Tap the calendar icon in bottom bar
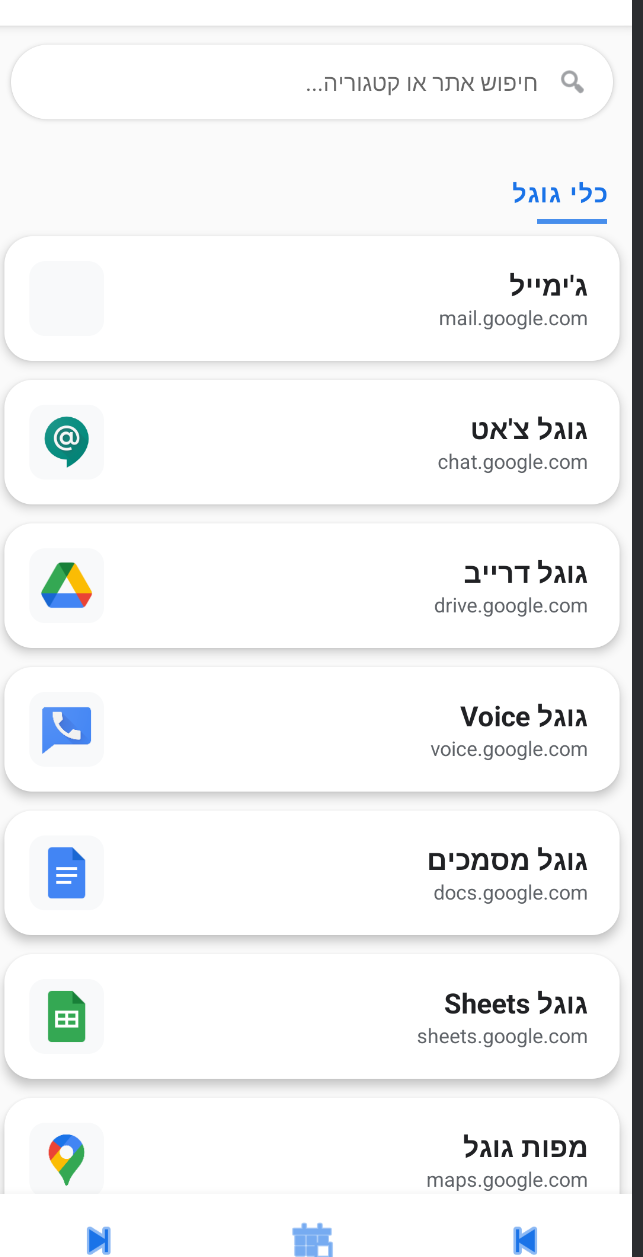This screenshot has width=643, height=1257. [312, 1240]
